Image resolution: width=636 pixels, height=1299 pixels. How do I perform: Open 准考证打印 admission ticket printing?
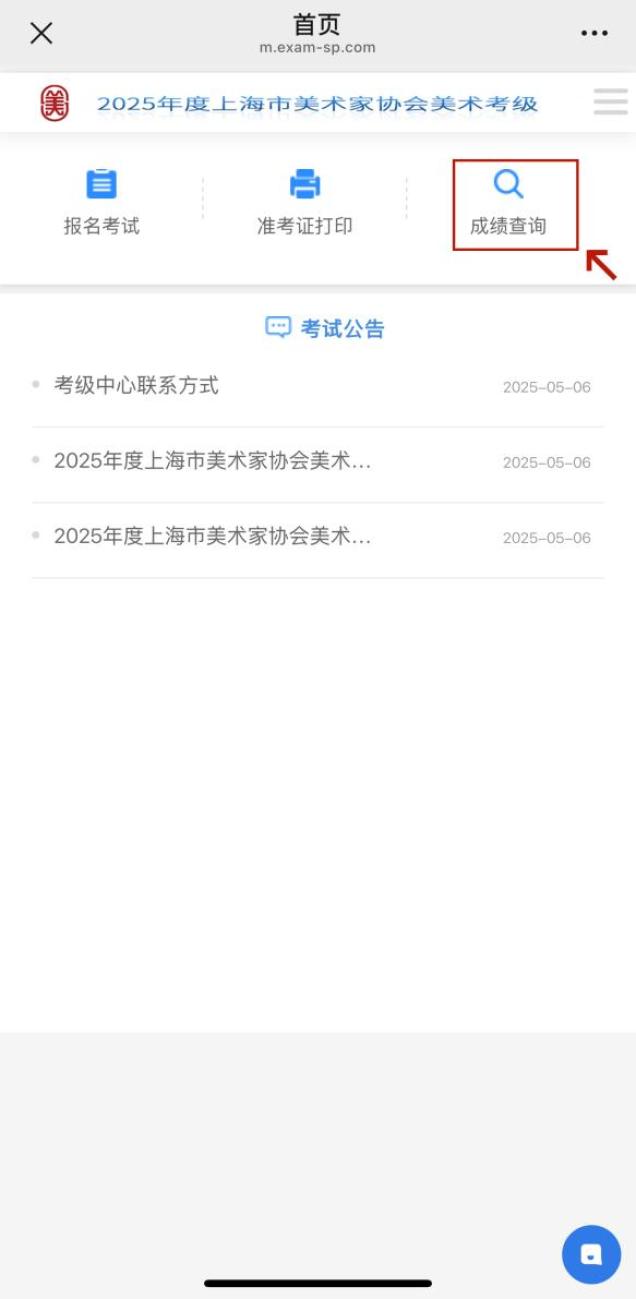click(x=304, y=204)
